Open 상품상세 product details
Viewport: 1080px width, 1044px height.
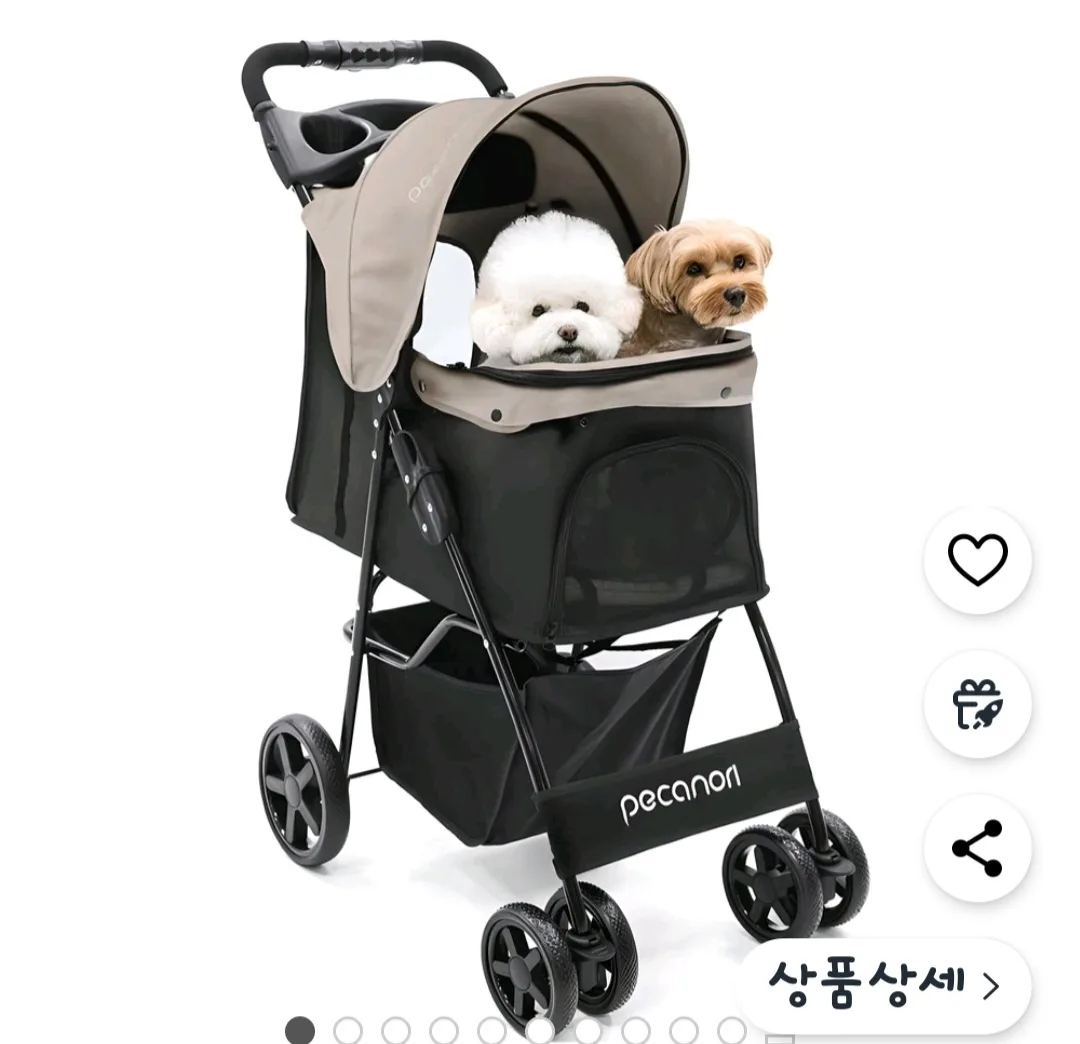tap(884, 984)
